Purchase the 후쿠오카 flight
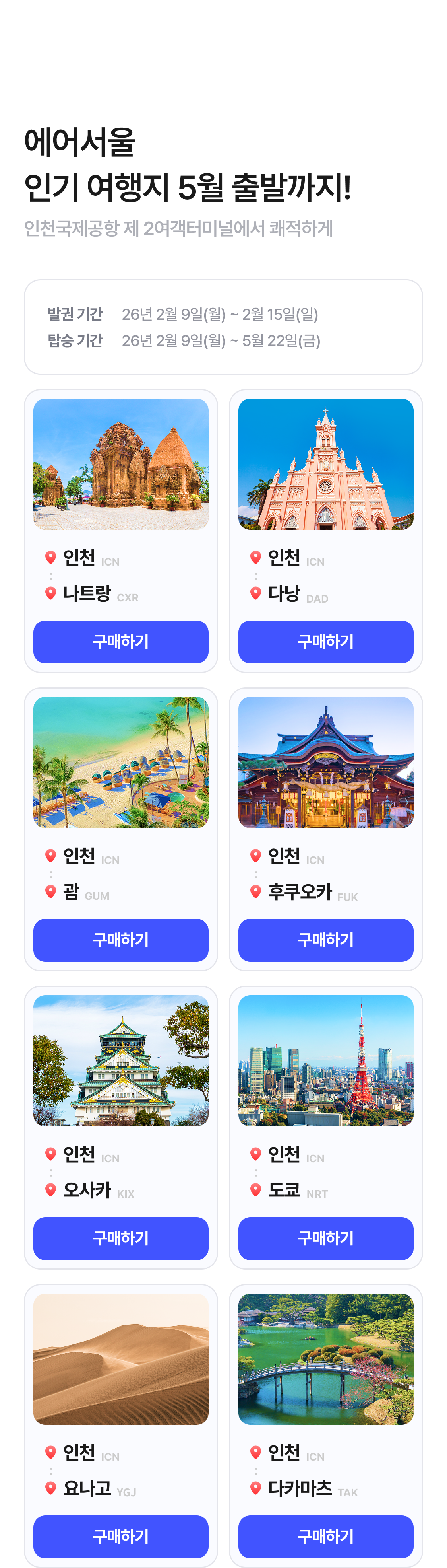 pos(325,940)
